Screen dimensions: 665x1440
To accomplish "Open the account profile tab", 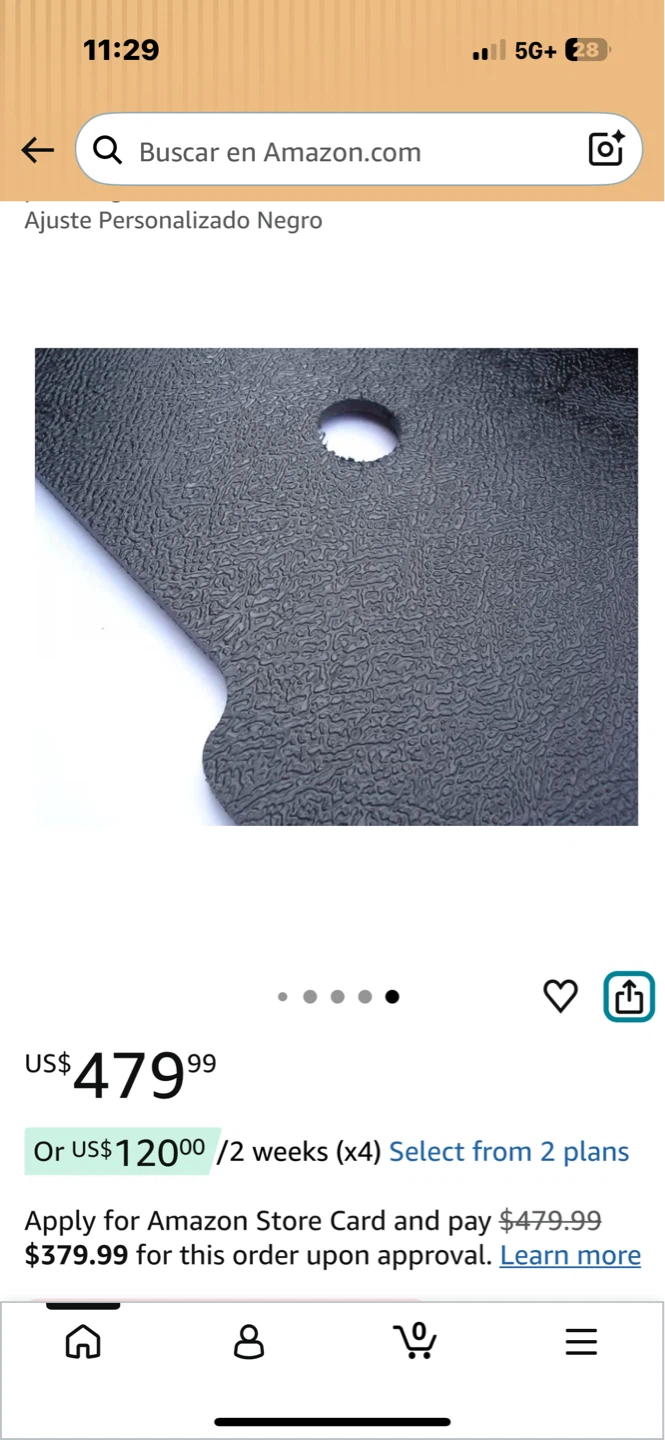I will pyautogui.click(x=249, y=1341).
